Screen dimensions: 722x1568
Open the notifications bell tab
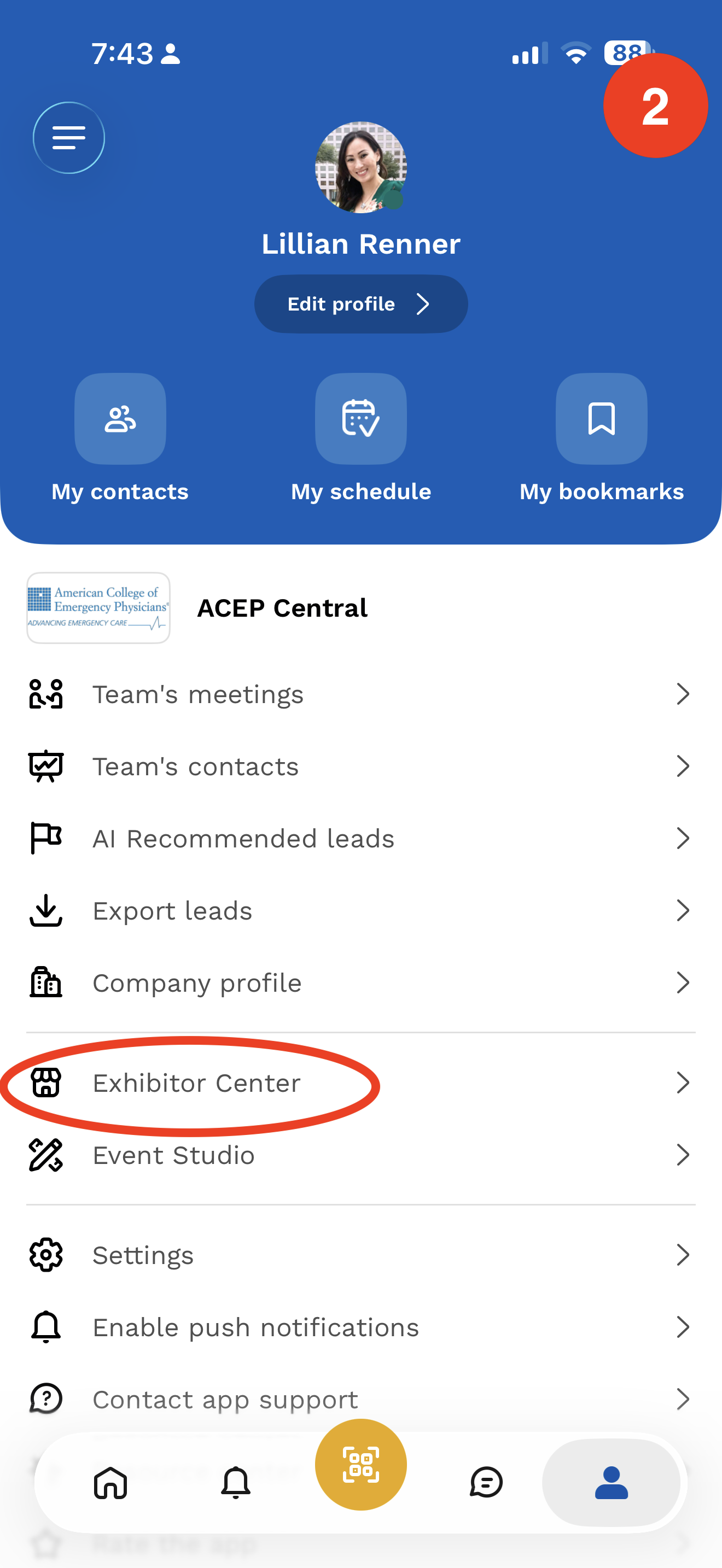tap(236, 1482)
